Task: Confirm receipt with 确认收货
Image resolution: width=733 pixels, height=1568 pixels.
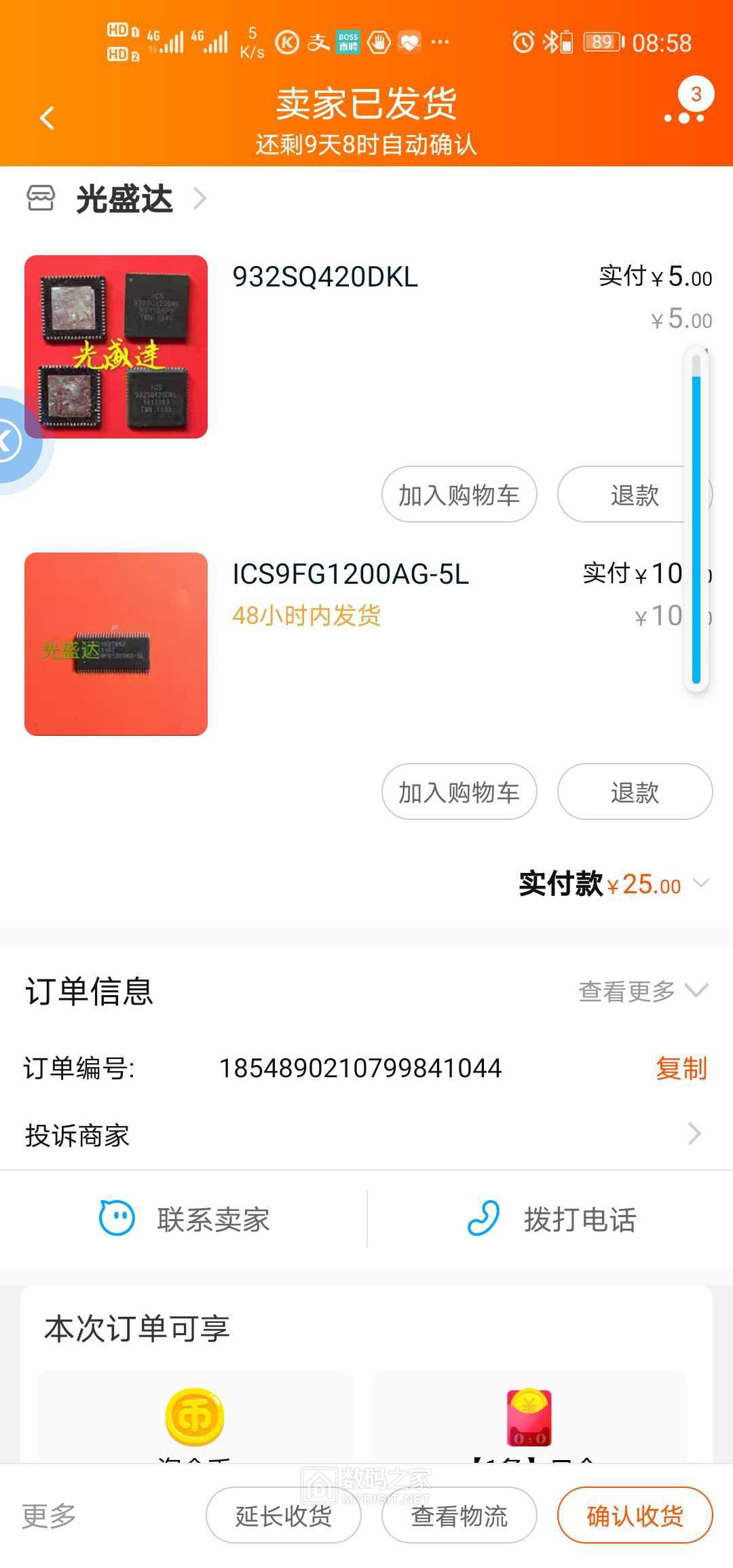Action: pyautogui.click(x=635, y=1516)
